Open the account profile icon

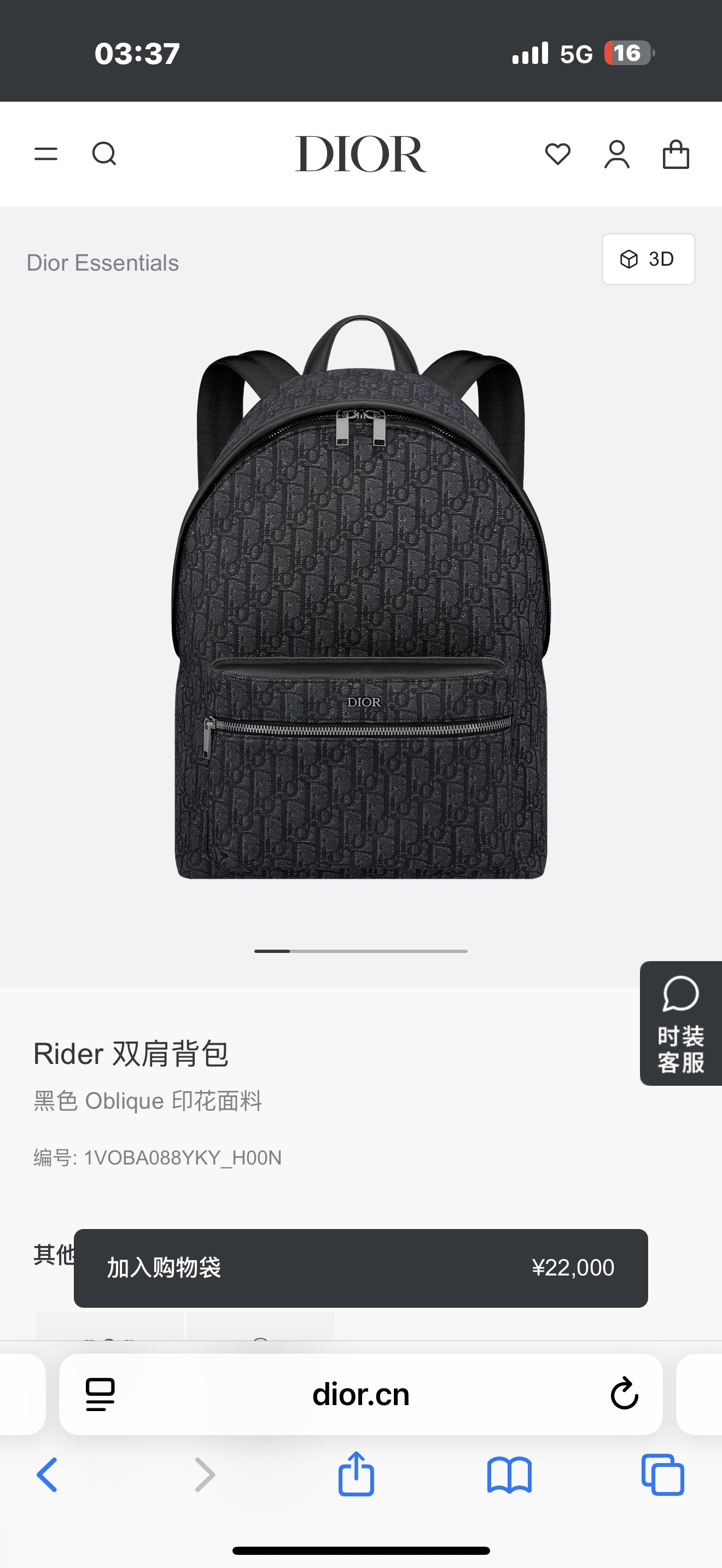[x=616, y=154]
